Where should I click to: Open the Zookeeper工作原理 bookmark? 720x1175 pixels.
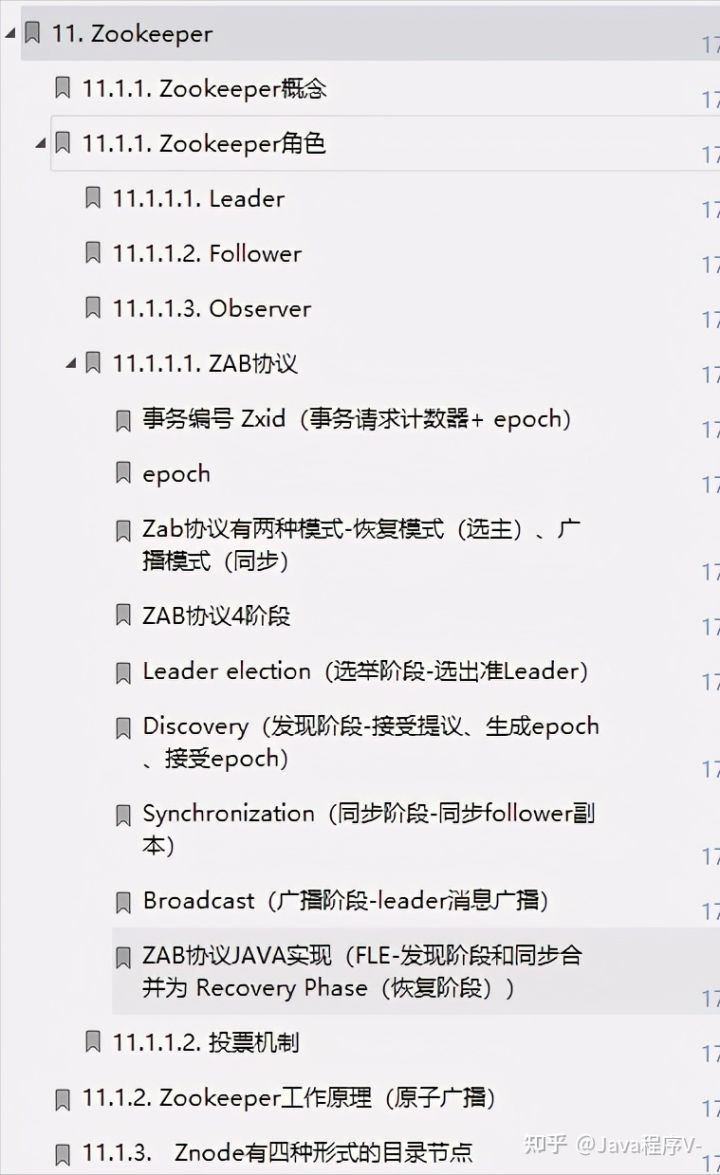tap(288, 1098)
